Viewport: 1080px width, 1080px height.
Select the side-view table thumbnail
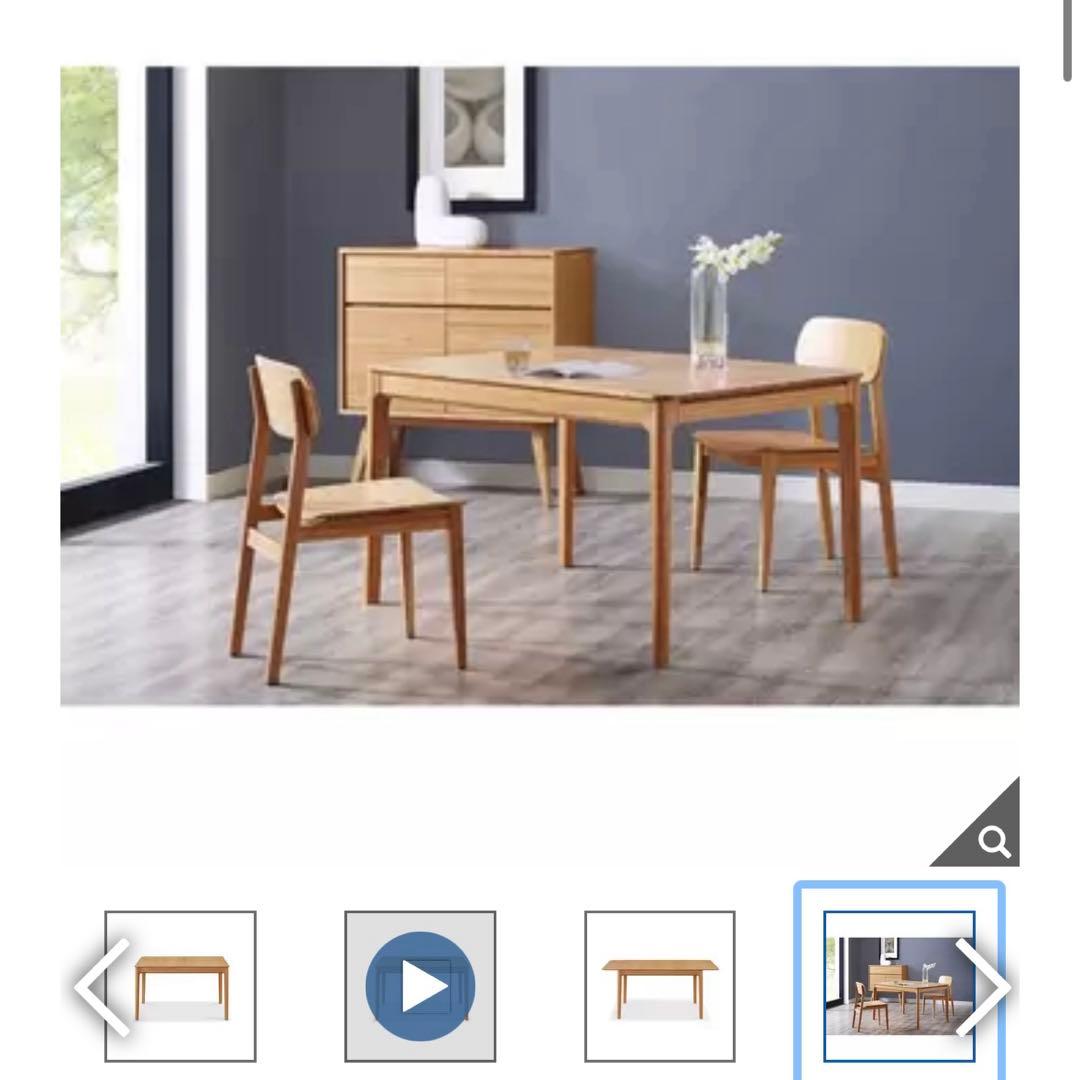660,986
